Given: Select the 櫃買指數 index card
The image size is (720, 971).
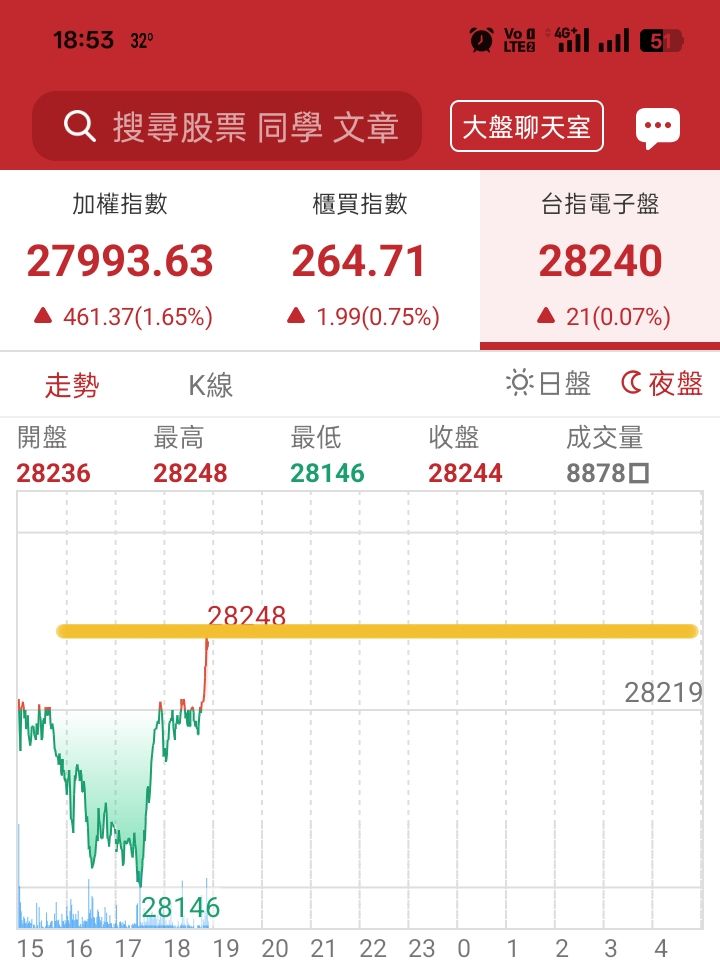Looking at the screenshot, I should [360, 260].
